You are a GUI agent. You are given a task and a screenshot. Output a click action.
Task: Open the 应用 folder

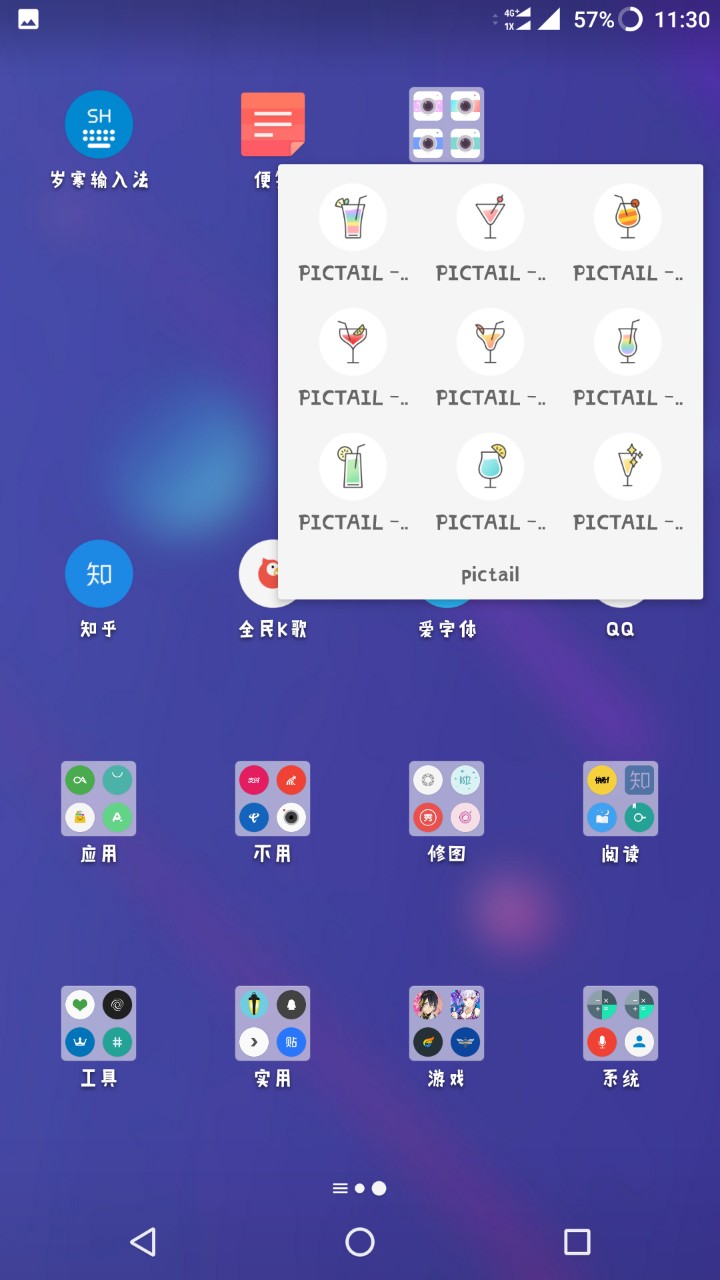point(99,799)
